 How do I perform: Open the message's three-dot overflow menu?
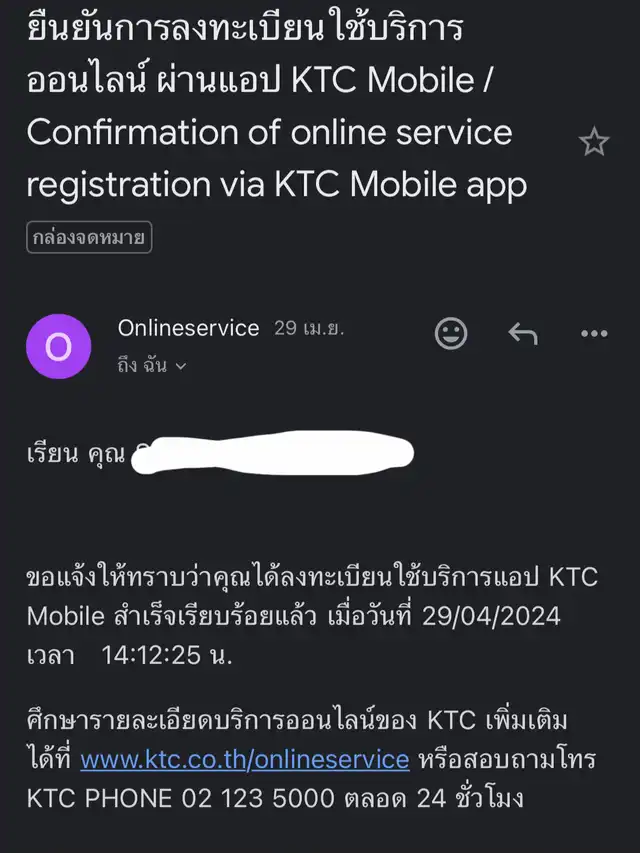594,333
